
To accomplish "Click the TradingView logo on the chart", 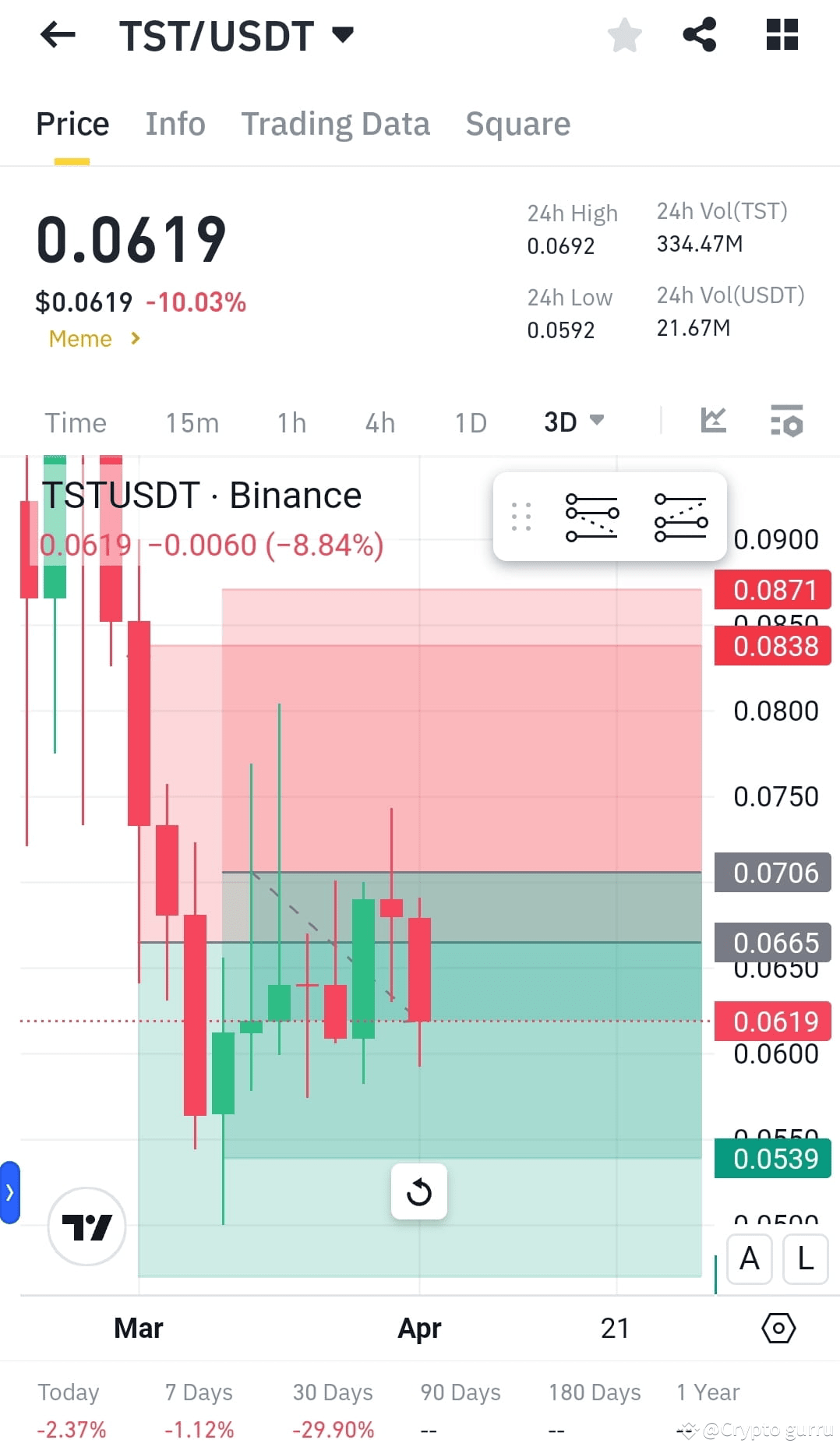I will (86, 1226).
